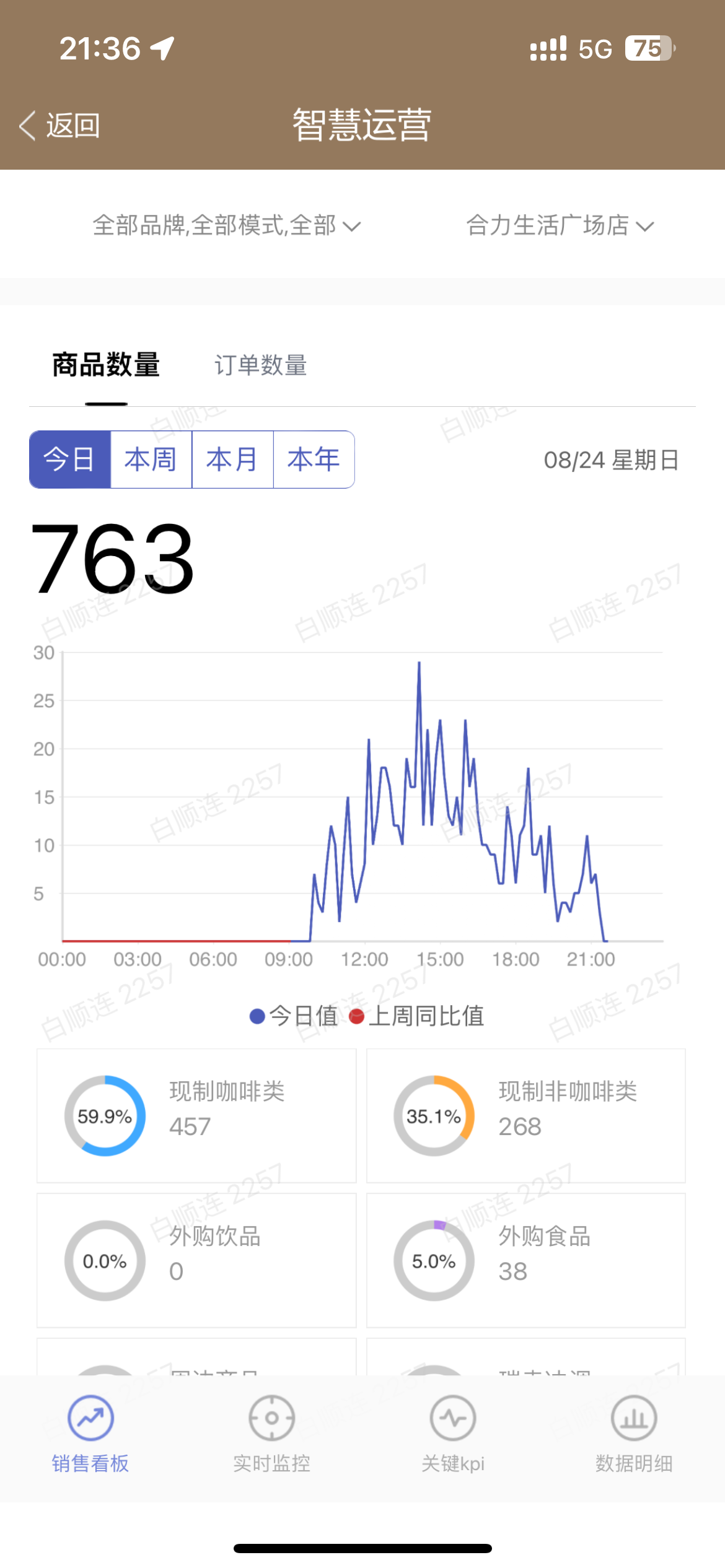The image size is (725, 1568).
Task: Show data for 本年
Action: pyautogui.click(x=314, y=460)
